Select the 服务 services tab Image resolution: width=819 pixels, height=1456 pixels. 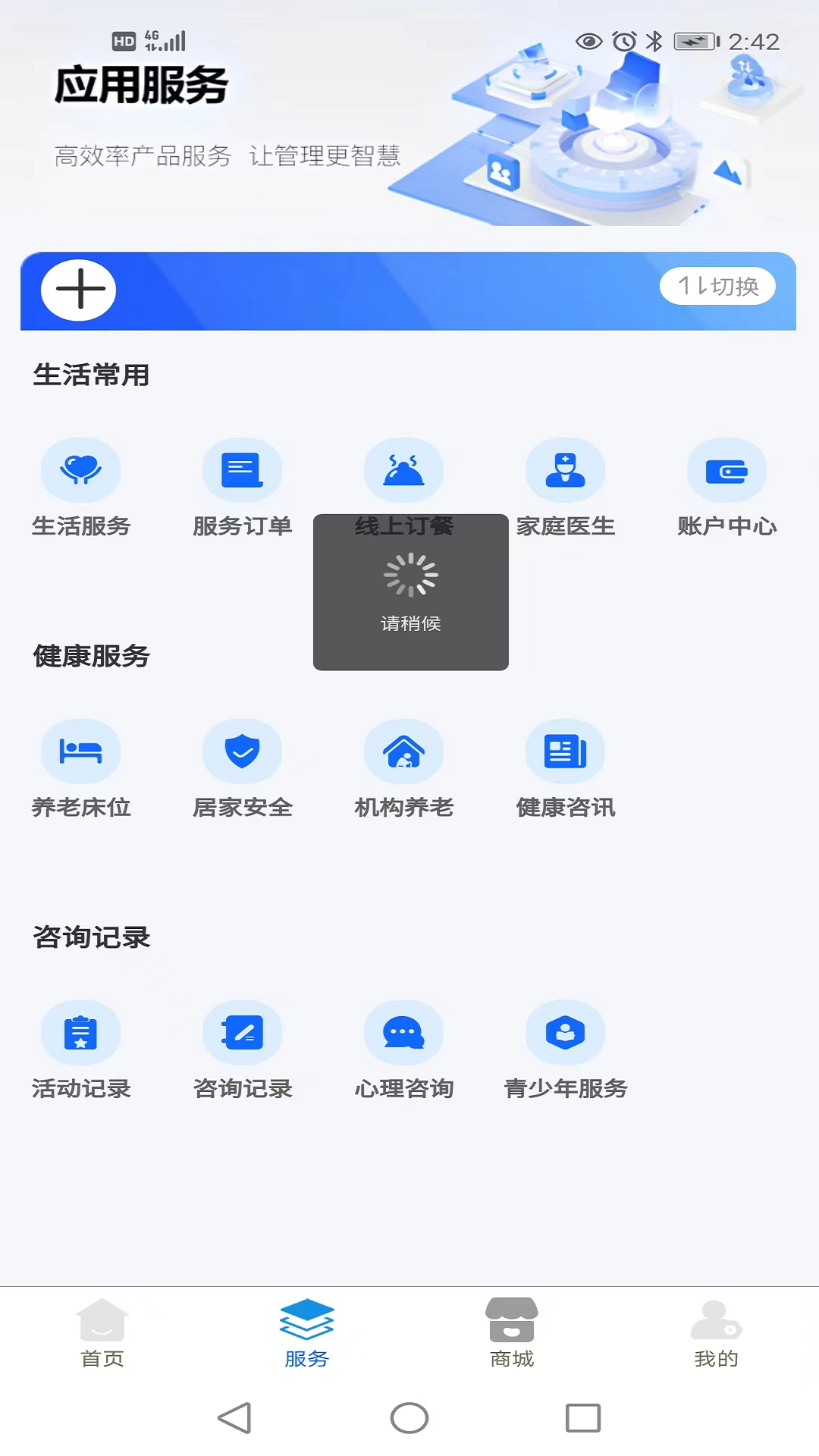[306, 1332]
